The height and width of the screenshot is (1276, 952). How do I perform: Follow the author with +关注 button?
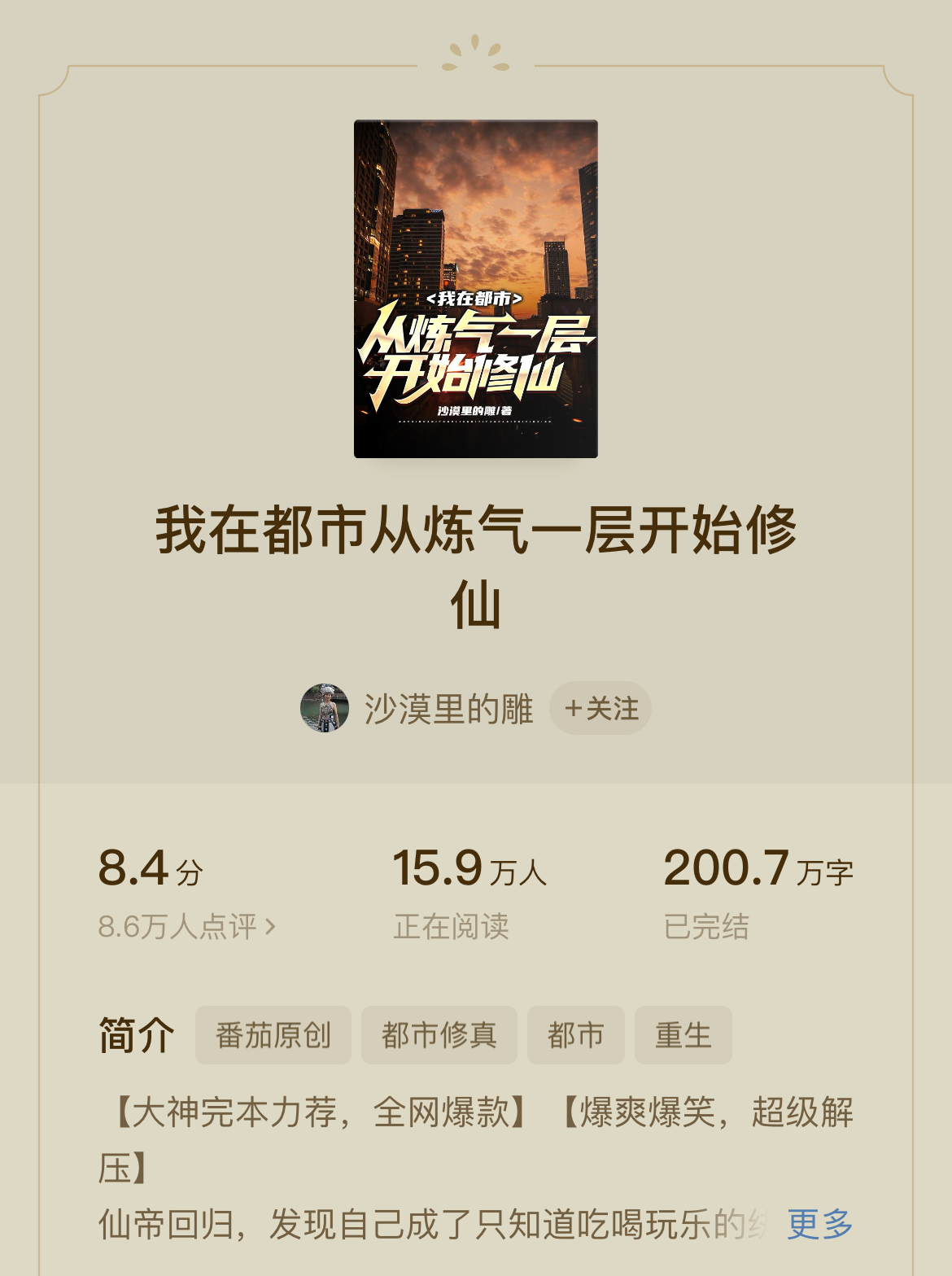(600, 708)
